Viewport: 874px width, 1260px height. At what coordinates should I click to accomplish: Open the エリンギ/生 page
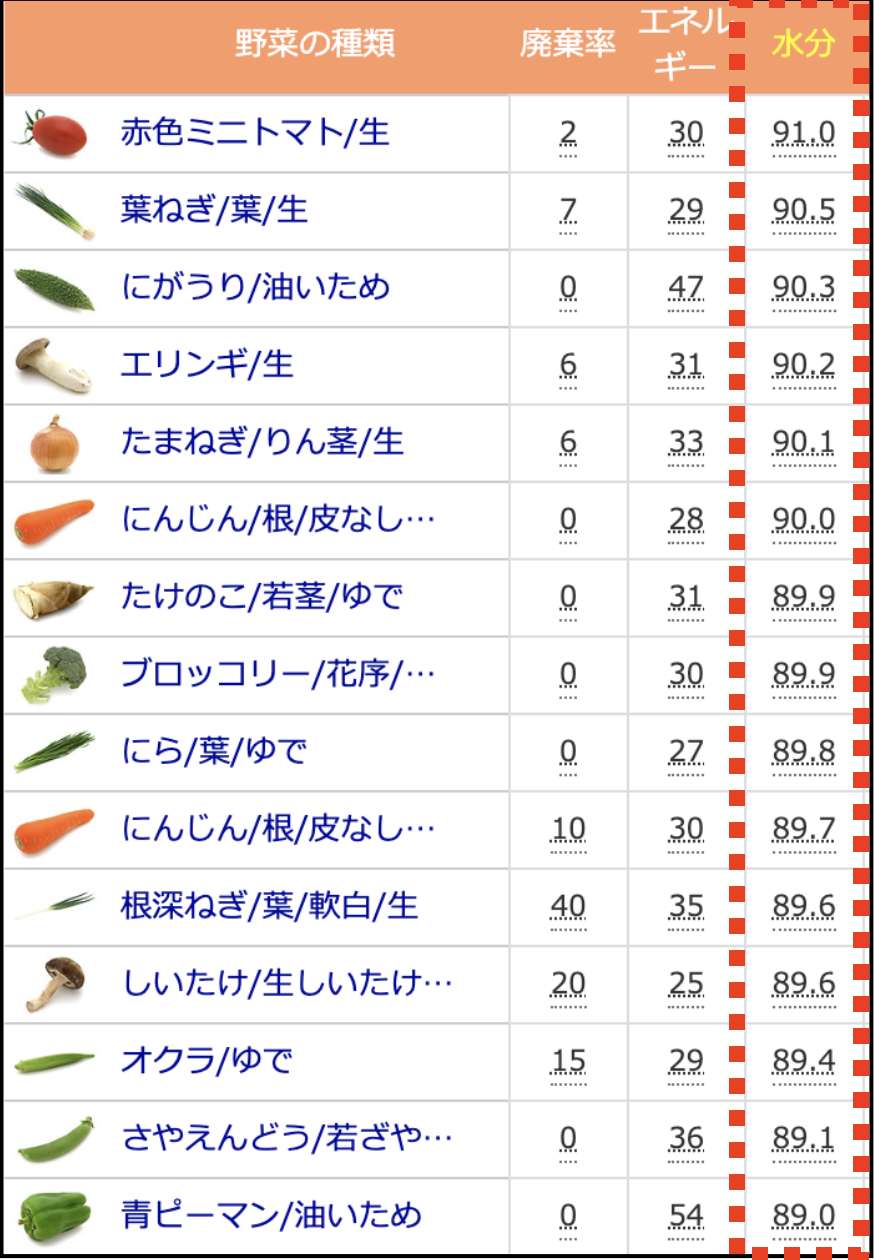point(206,365)
